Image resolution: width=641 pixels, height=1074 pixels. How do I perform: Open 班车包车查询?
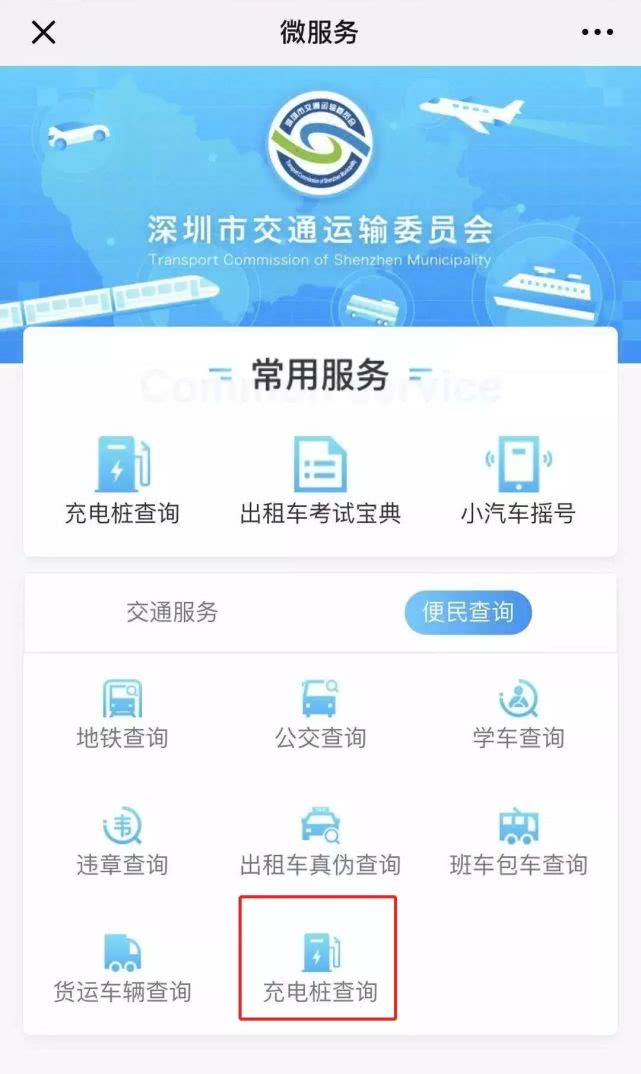pyautogui.click(x=518, y=842)
